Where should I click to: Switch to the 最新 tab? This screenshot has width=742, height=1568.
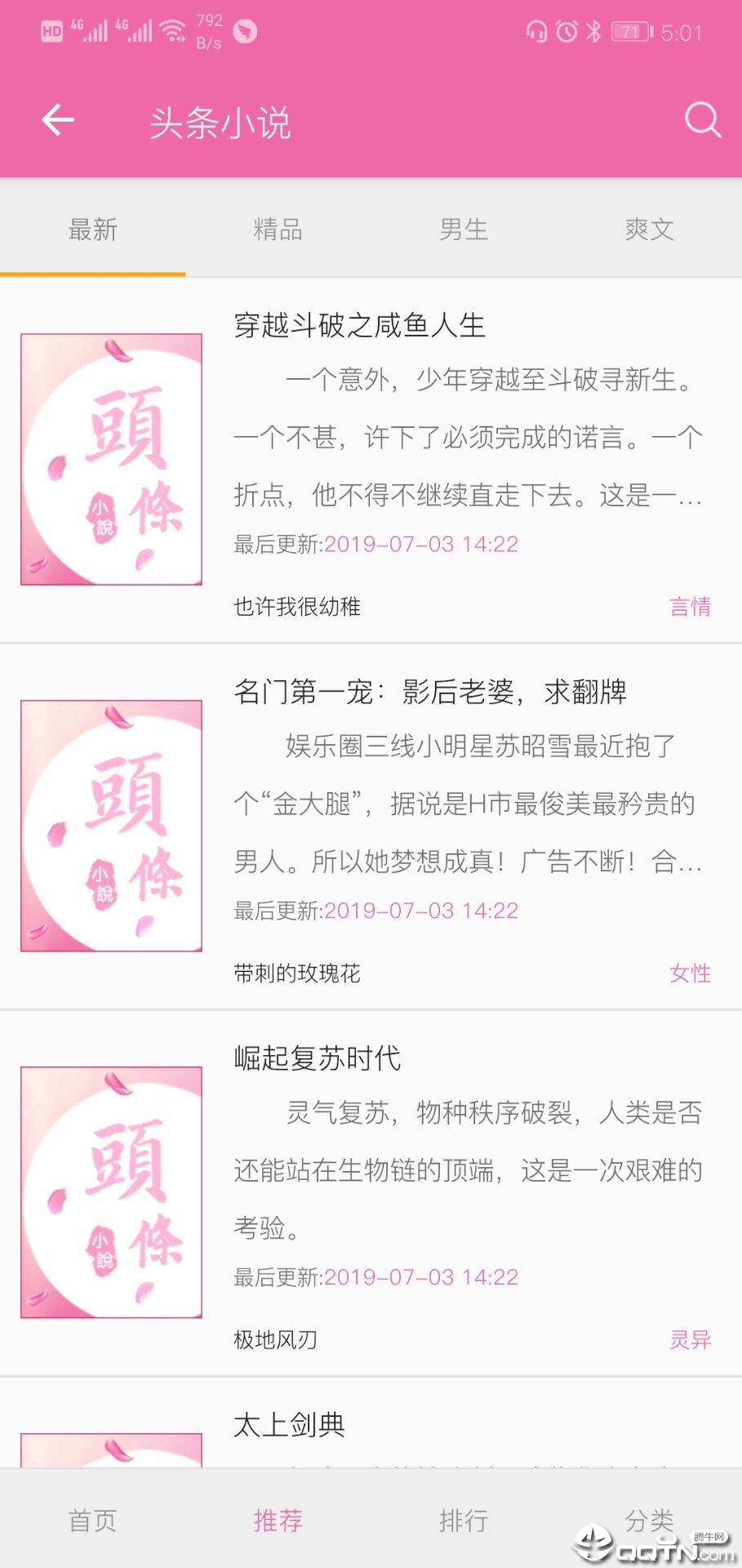93,229
